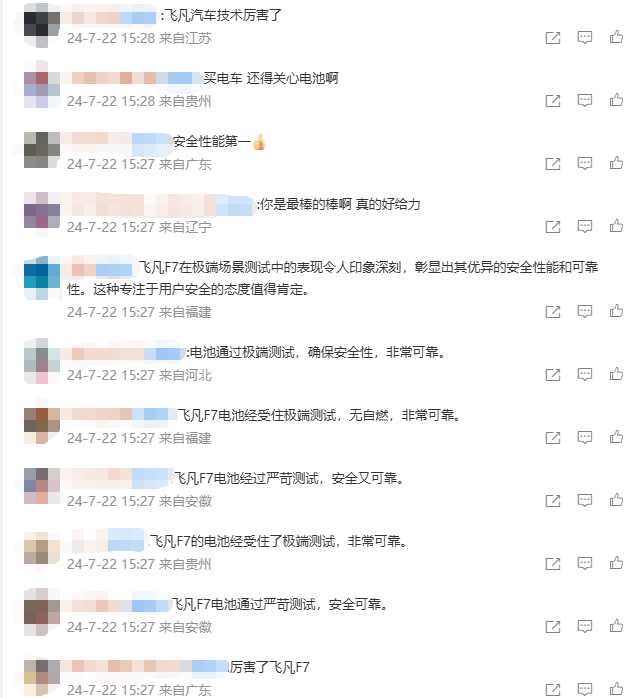631x698 pixels.
Task: Like the comment '买电车 还得关心电池啊'
Action: point(616,101)
